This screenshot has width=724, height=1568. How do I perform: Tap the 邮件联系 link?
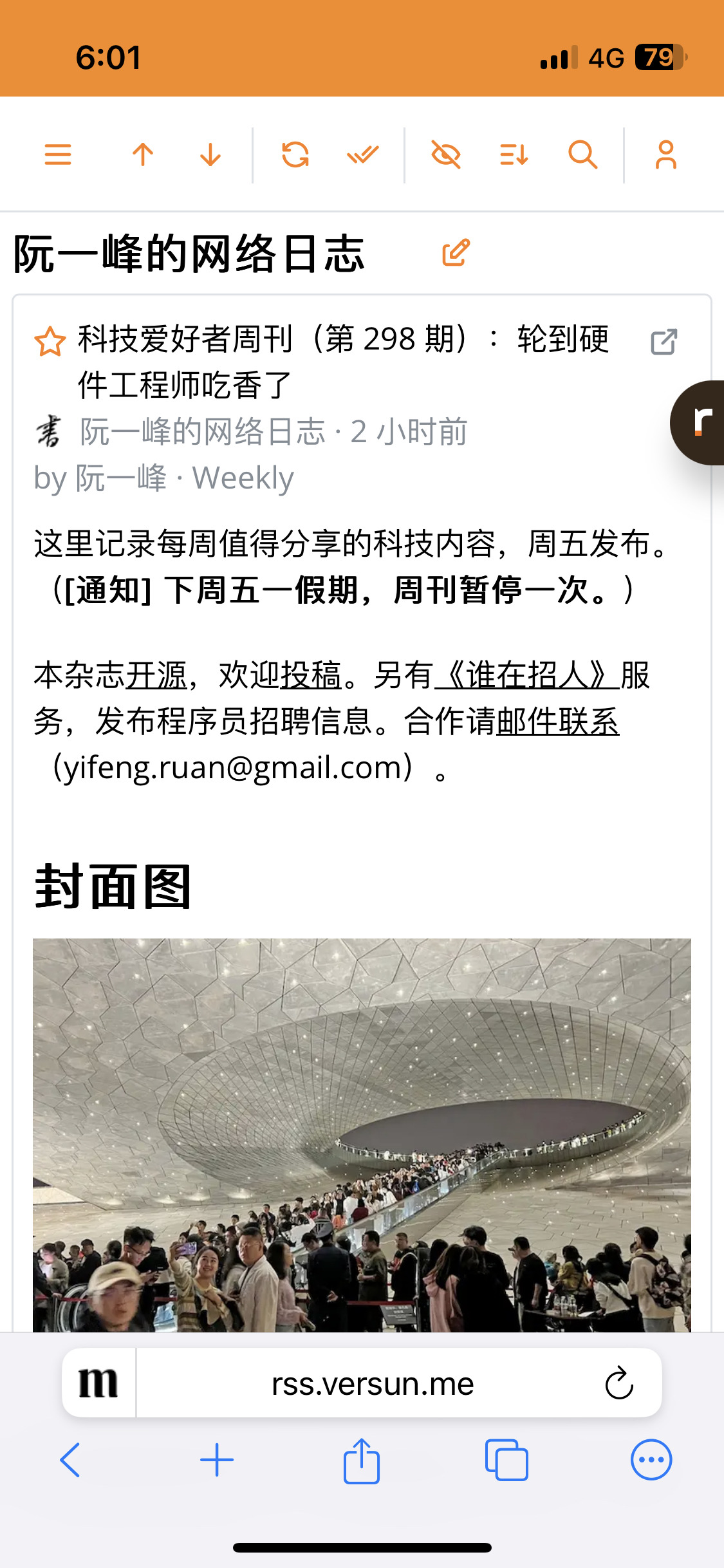click(557, 722)
